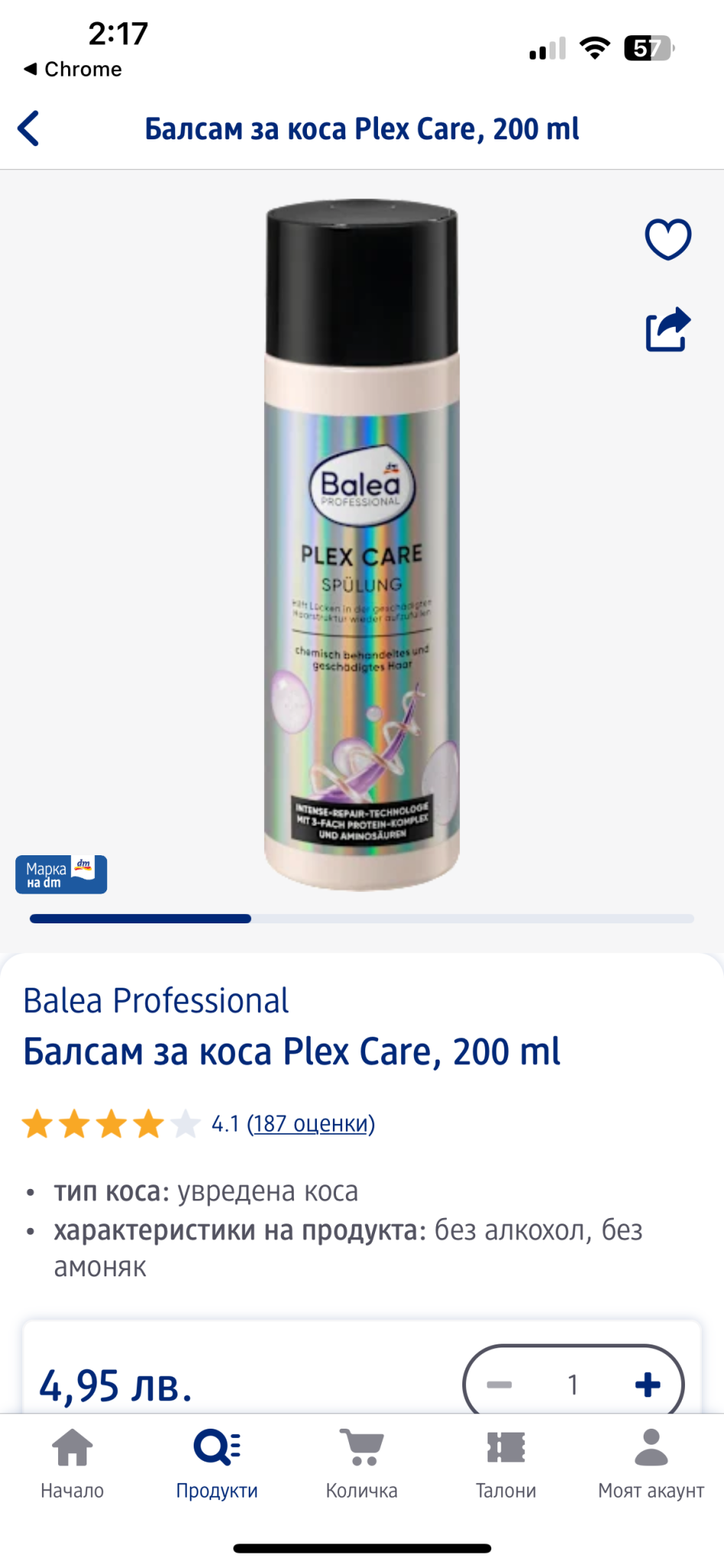Decrease quantity with the minus button
Viewport: 724px width, 1568px height.
(x=500, y=1384)
